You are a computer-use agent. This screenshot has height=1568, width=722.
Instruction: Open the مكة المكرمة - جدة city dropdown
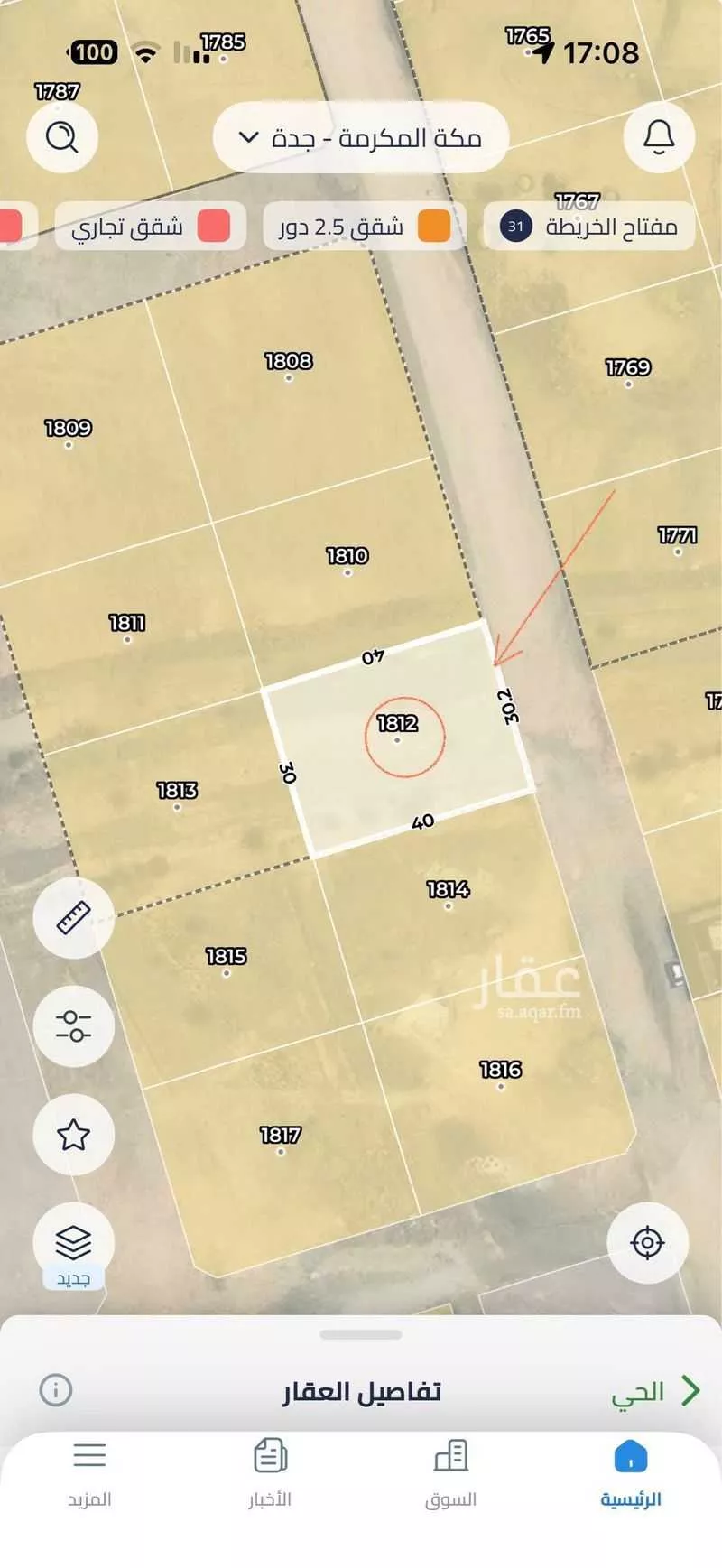(x=361, y=136)
